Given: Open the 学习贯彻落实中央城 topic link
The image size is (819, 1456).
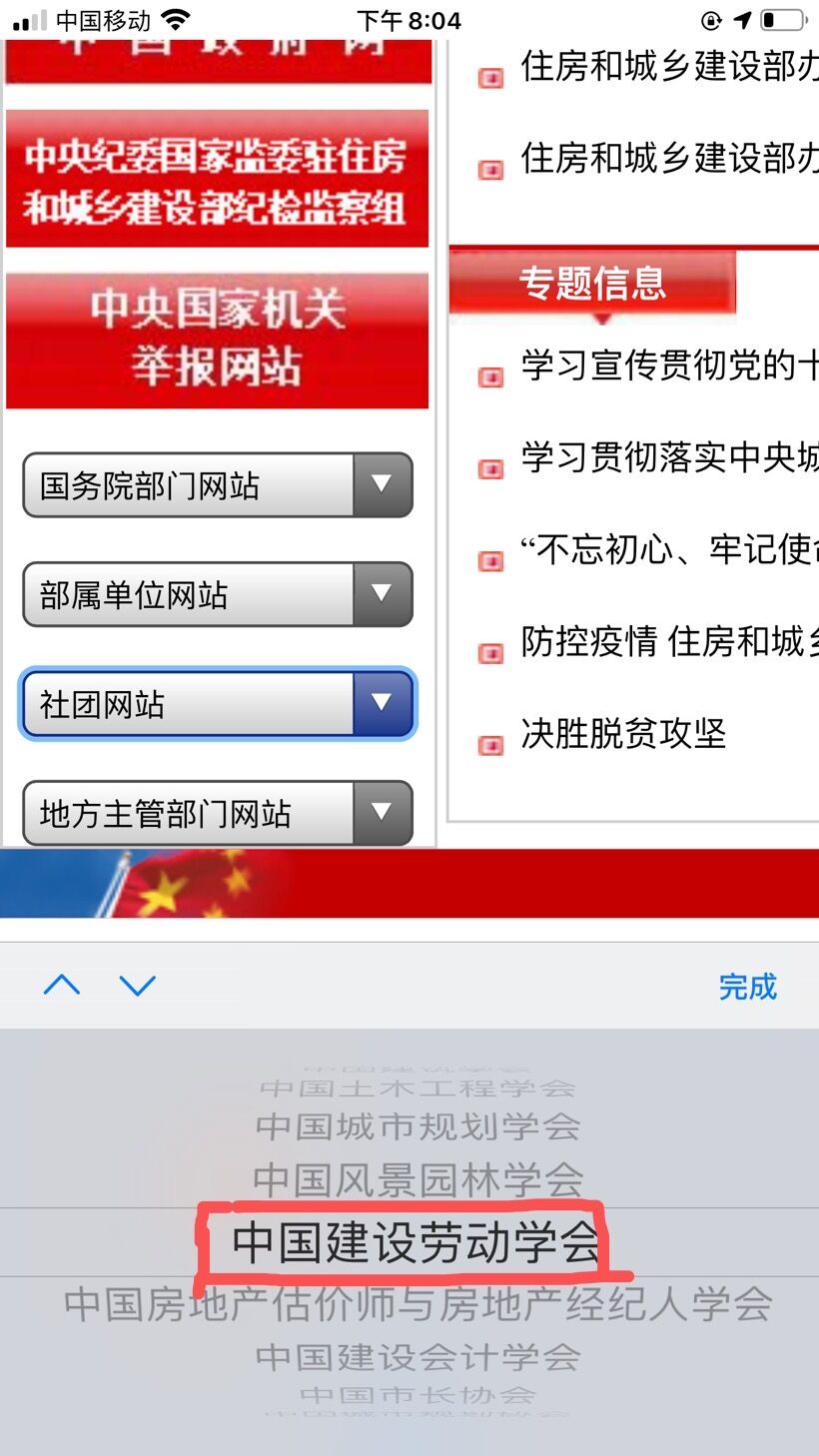Looking at the screenshot, I should (x=667, y=458).
